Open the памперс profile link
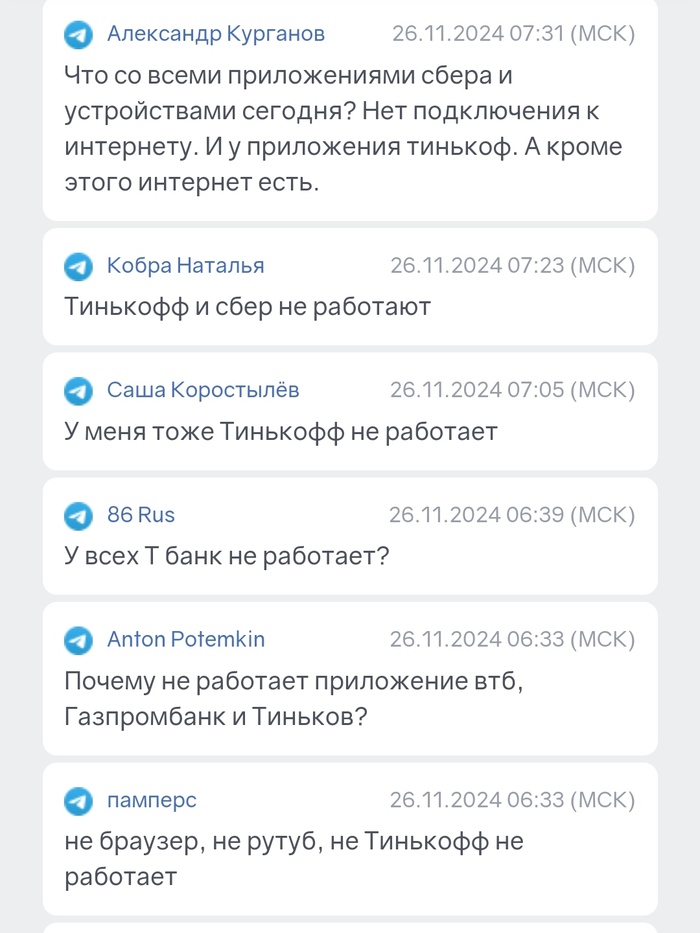This screenshot has height=933, width=700. tap(151, 800)
